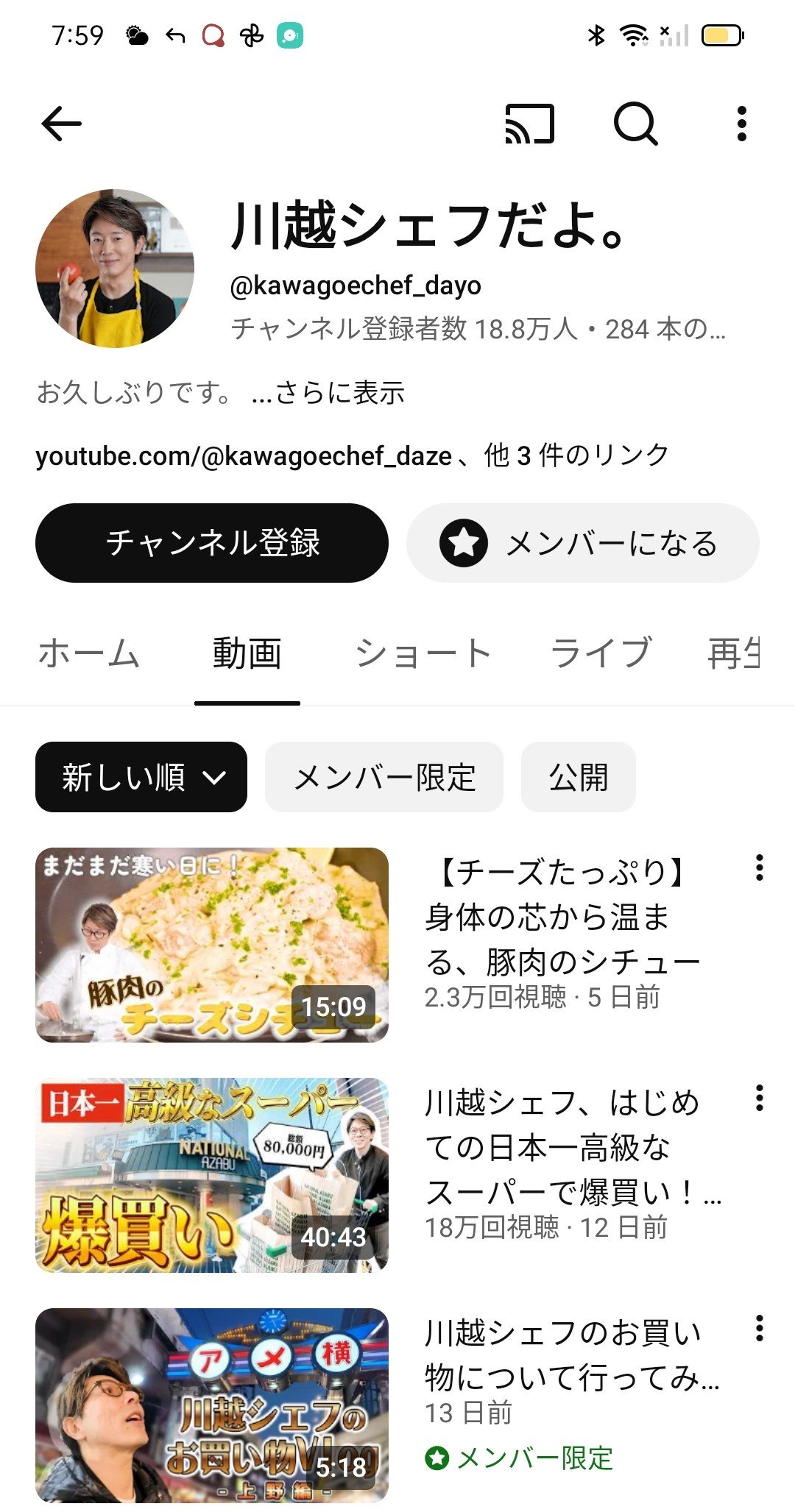Switch to the ライブ tab
Screen dimensions: 795x1512
(x=601, y=653)
